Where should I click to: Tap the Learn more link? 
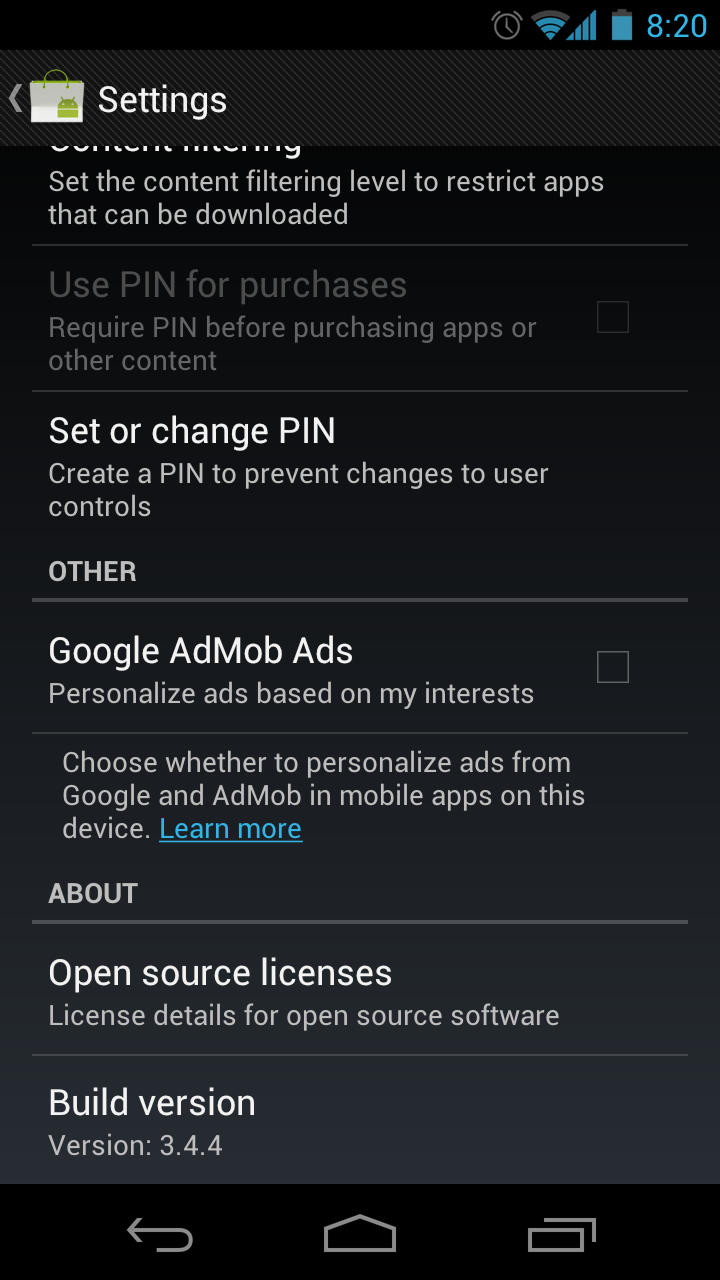click(230, 829)
